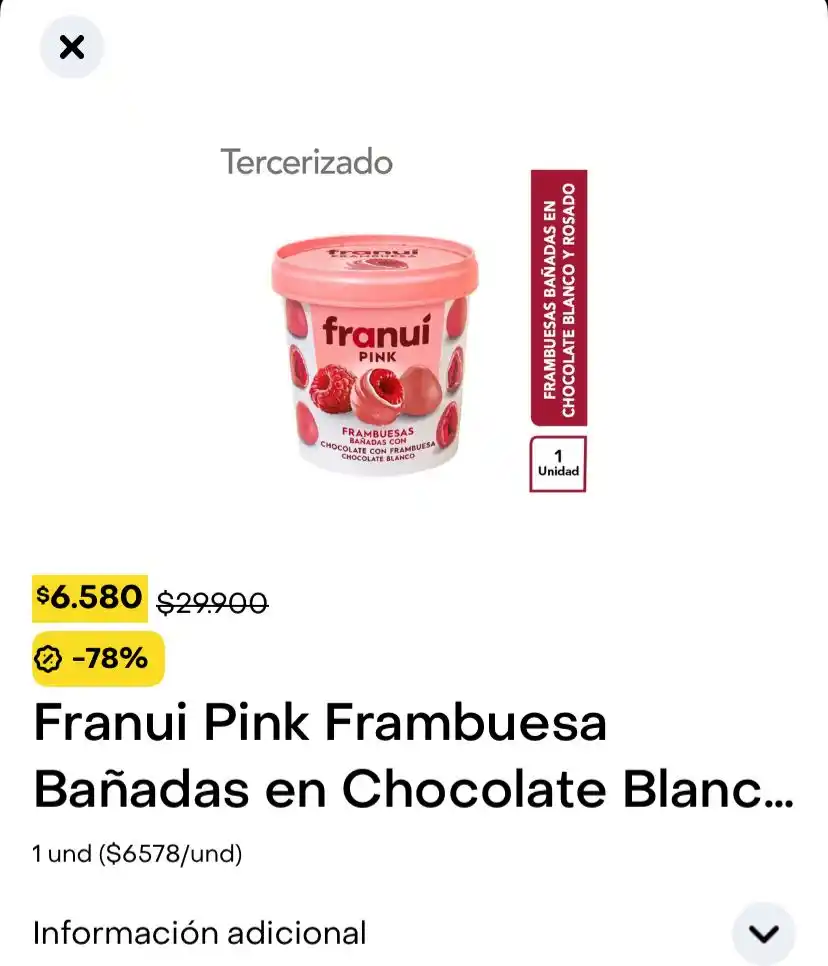
Task: Click the Información adicional text link
Action: click(200, 932)
